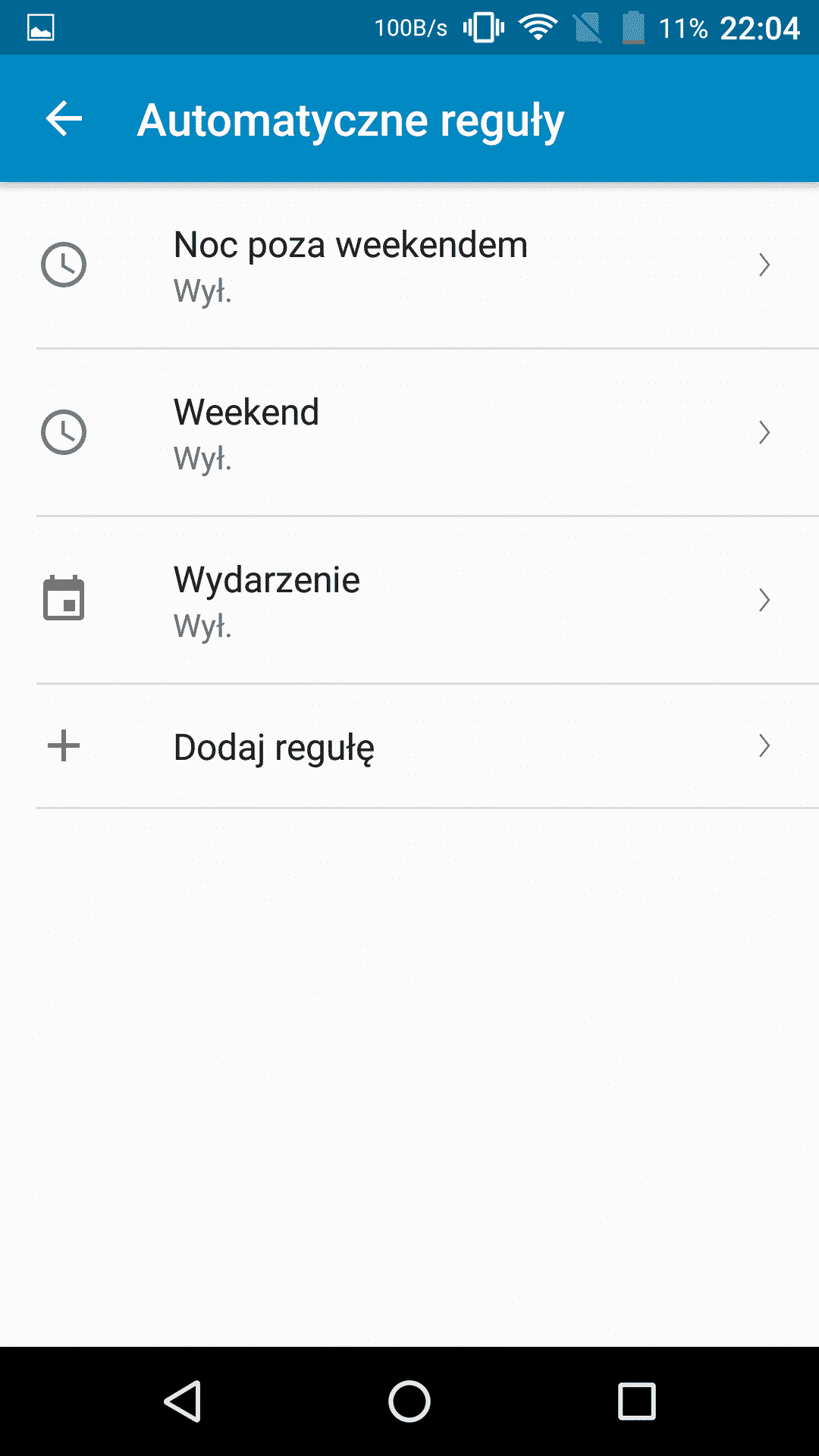
Task: Select Dodaj regułę to add a rule
Action: [x=409, y=747]
